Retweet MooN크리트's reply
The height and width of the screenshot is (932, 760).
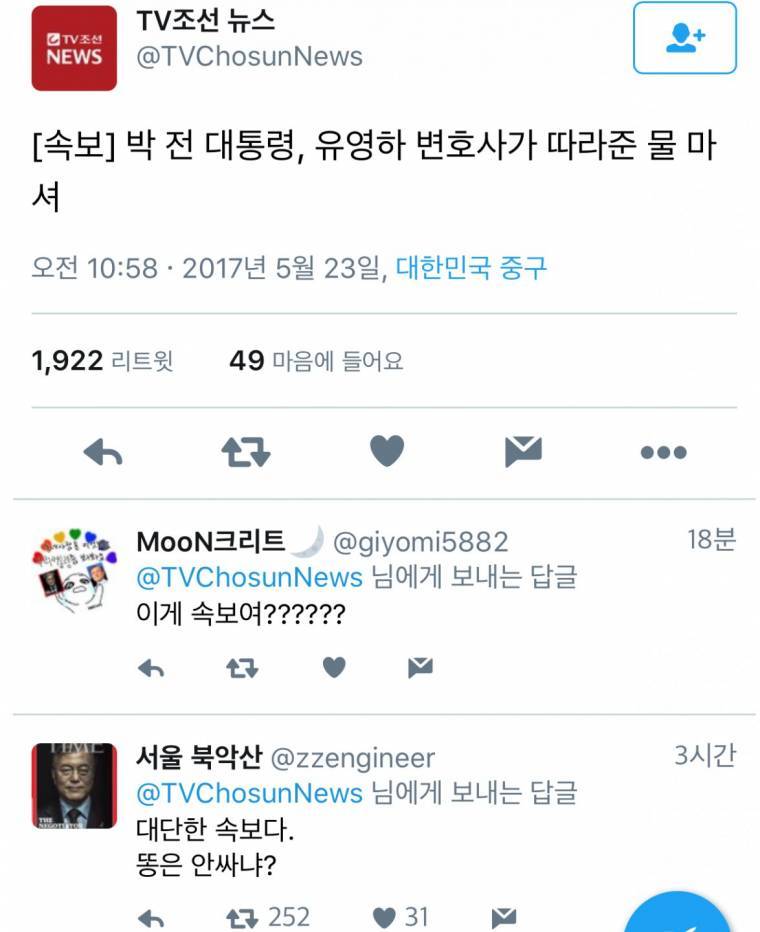point(241,668)
